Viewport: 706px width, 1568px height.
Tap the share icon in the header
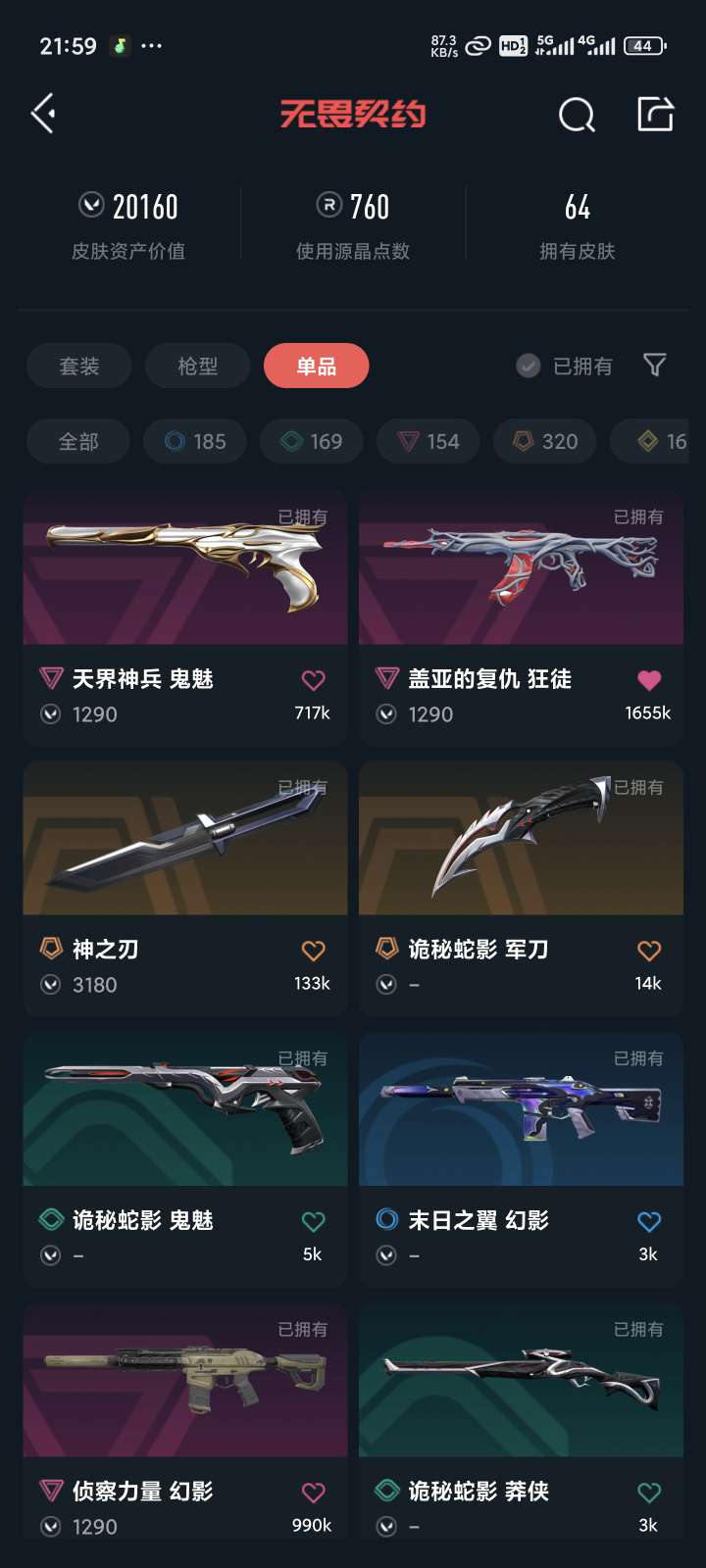click(x=655, y=114)
